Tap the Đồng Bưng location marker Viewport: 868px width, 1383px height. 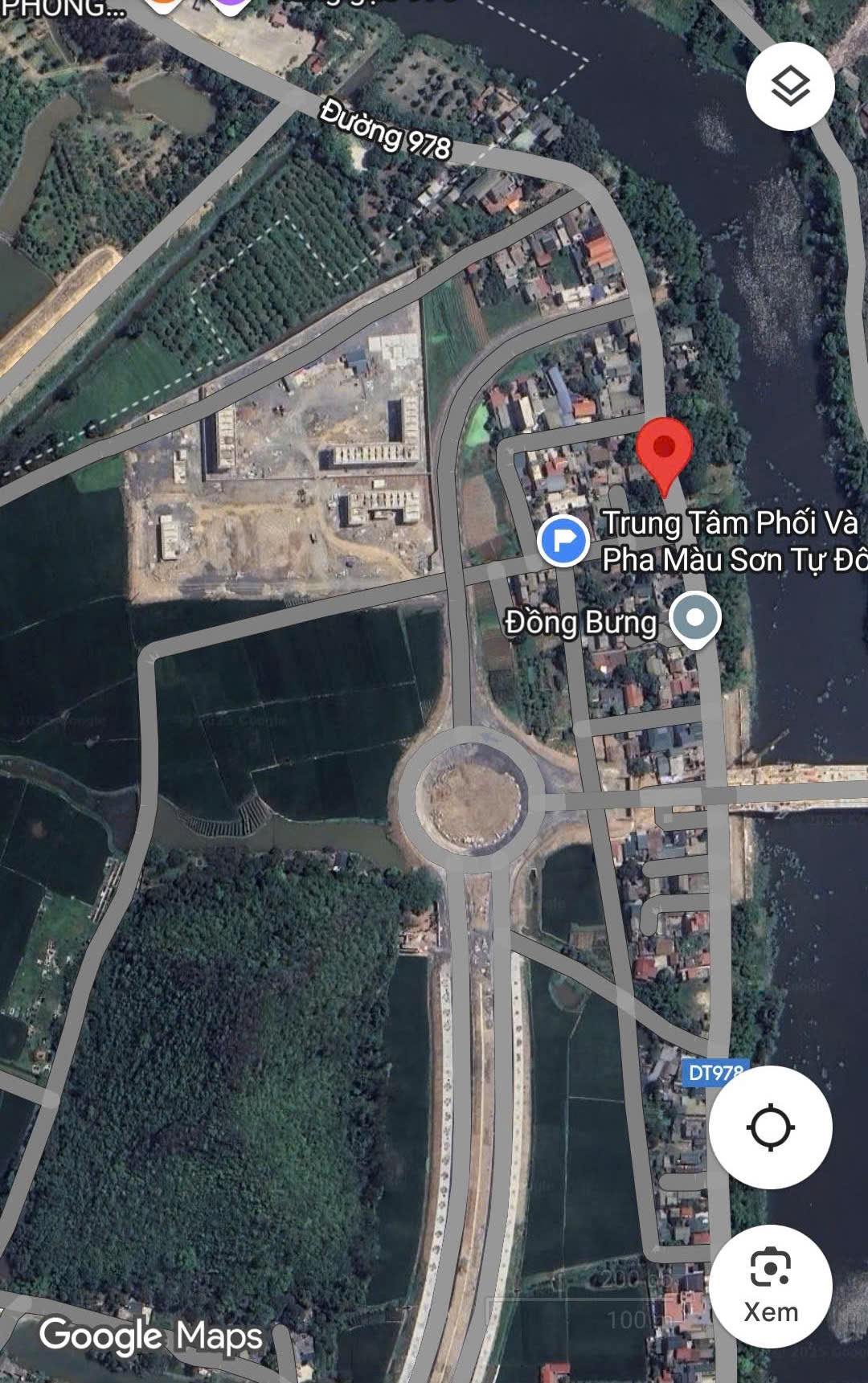(x=695, y=619)
